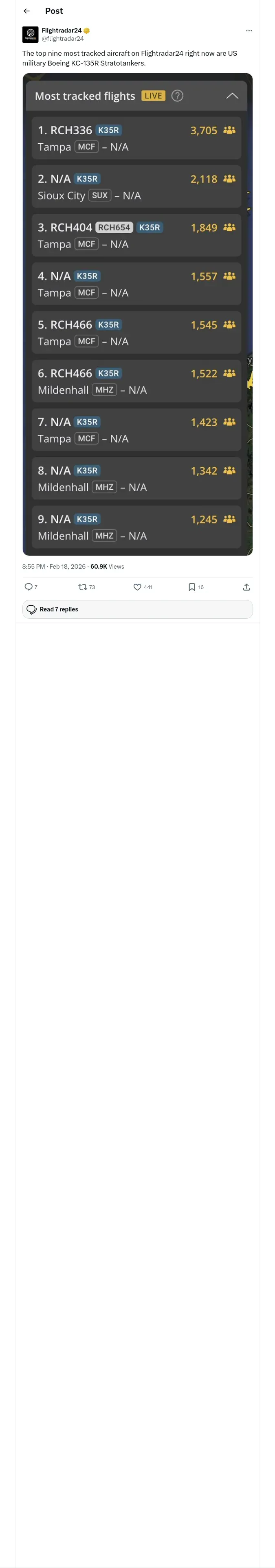Open the Flightradar24 account name link
This screenshot has width=275, height=1568.
[62, 31]
